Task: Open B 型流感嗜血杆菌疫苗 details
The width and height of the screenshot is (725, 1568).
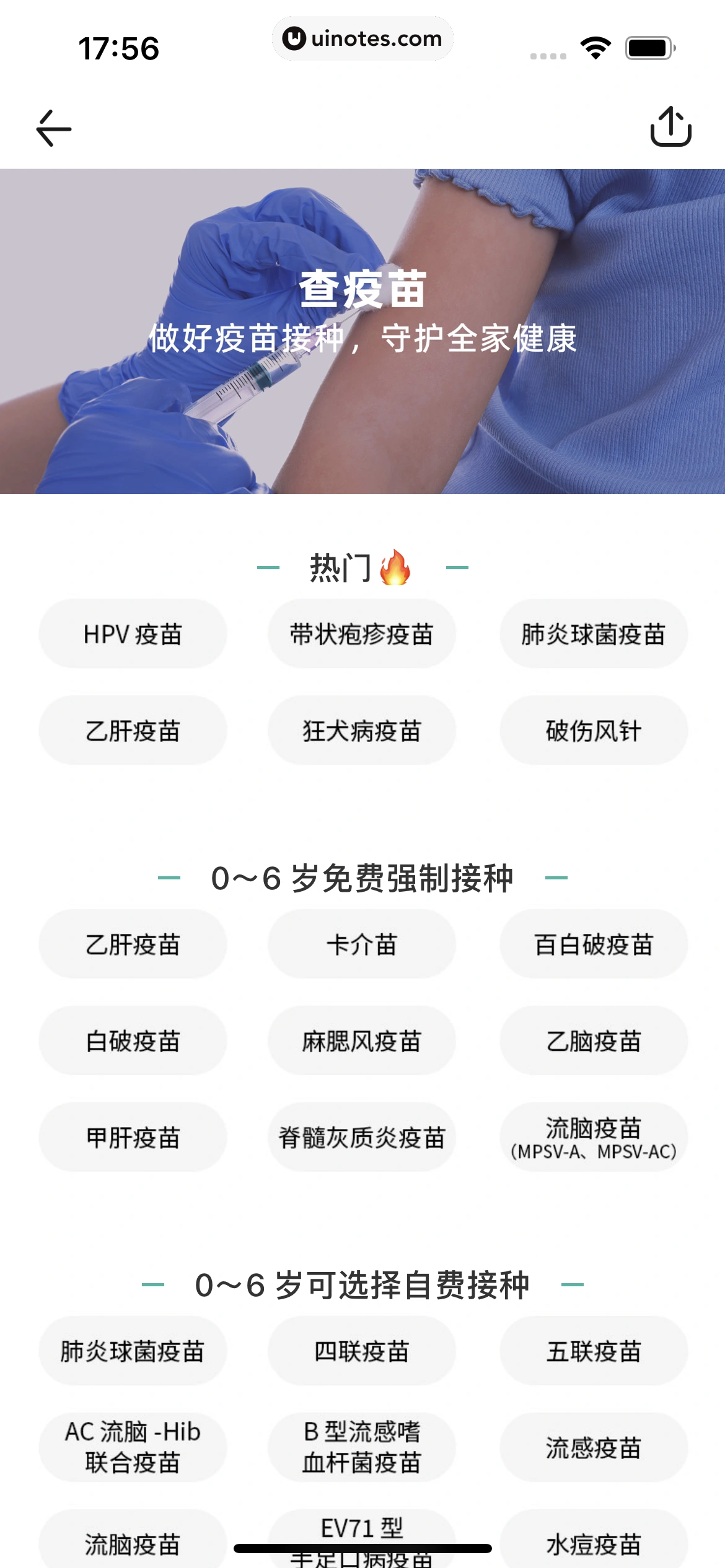Action: pyautogui.click(x=361, y=1448)
